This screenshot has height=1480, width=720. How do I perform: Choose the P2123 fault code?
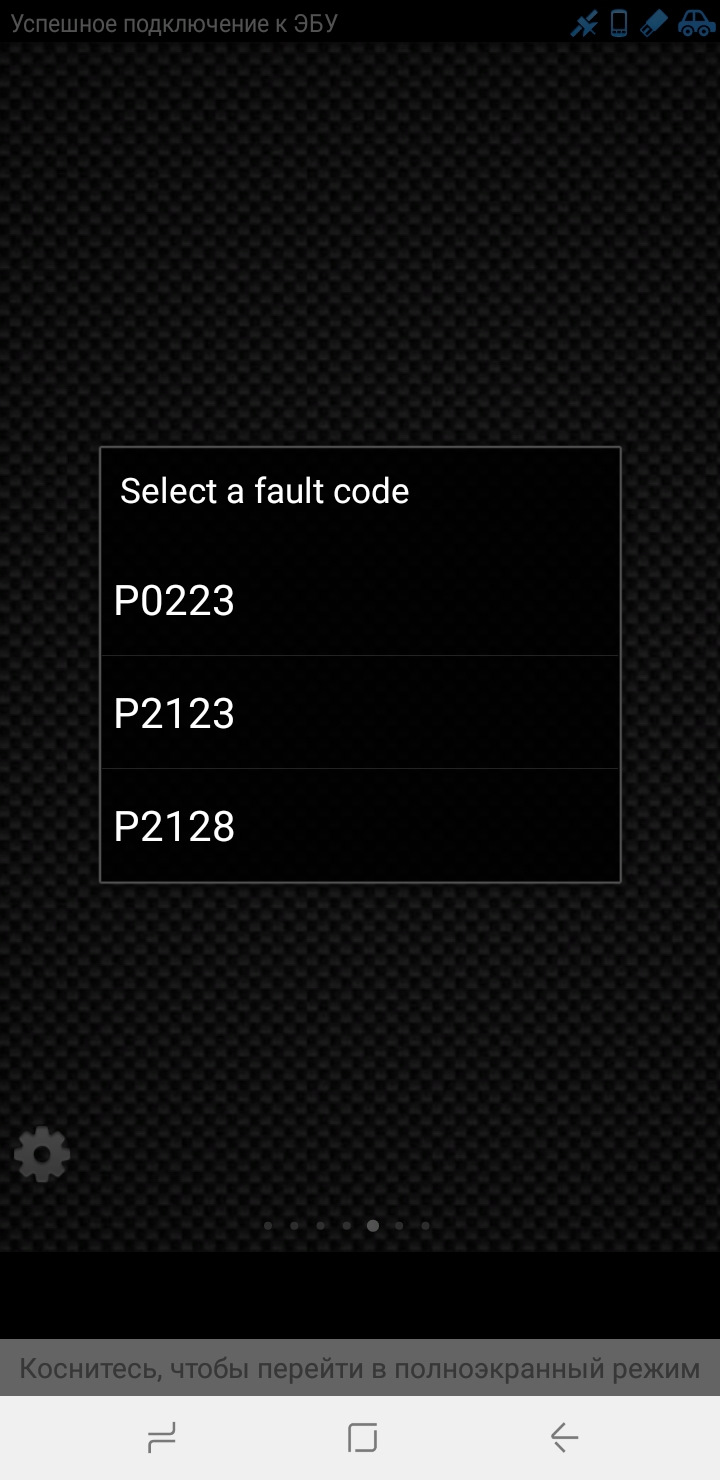coord(360,713)
